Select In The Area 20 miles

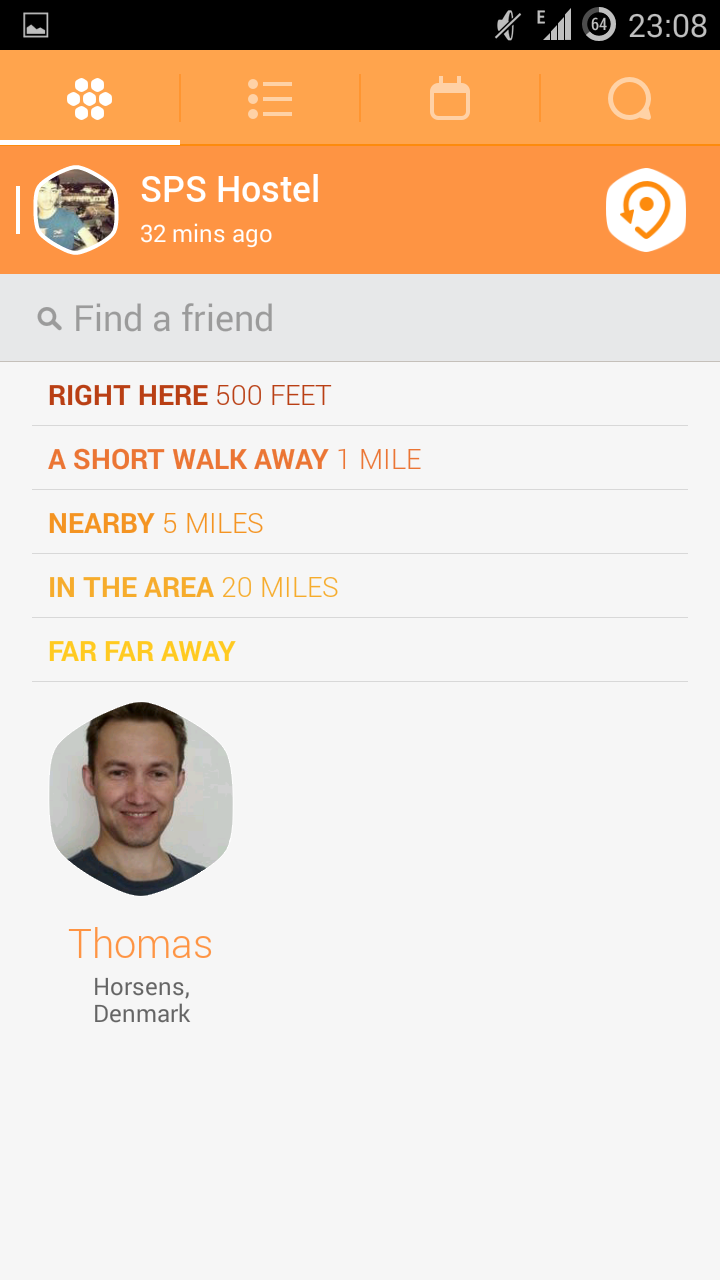(360, 587)
